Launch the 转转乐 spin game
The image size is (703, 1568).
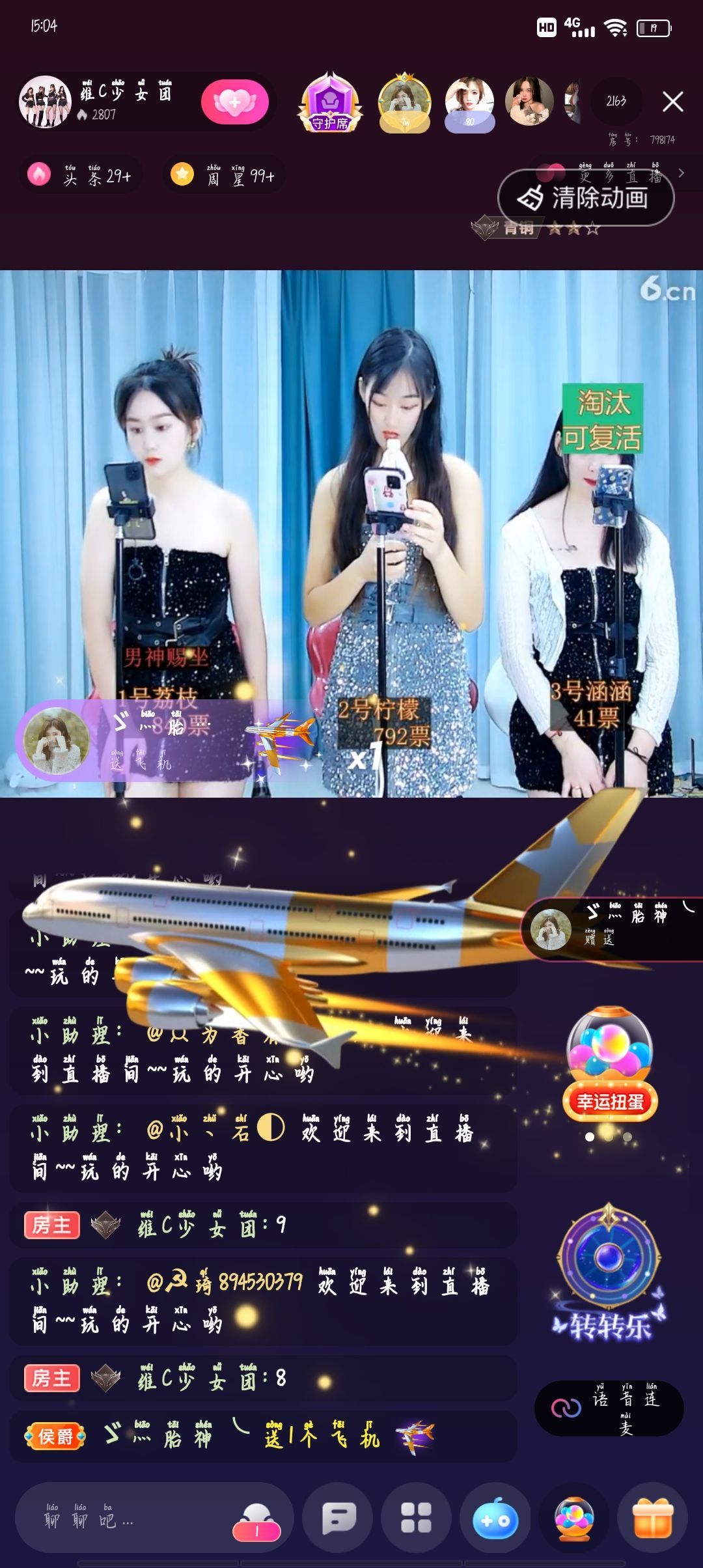tap(609, 1276)
